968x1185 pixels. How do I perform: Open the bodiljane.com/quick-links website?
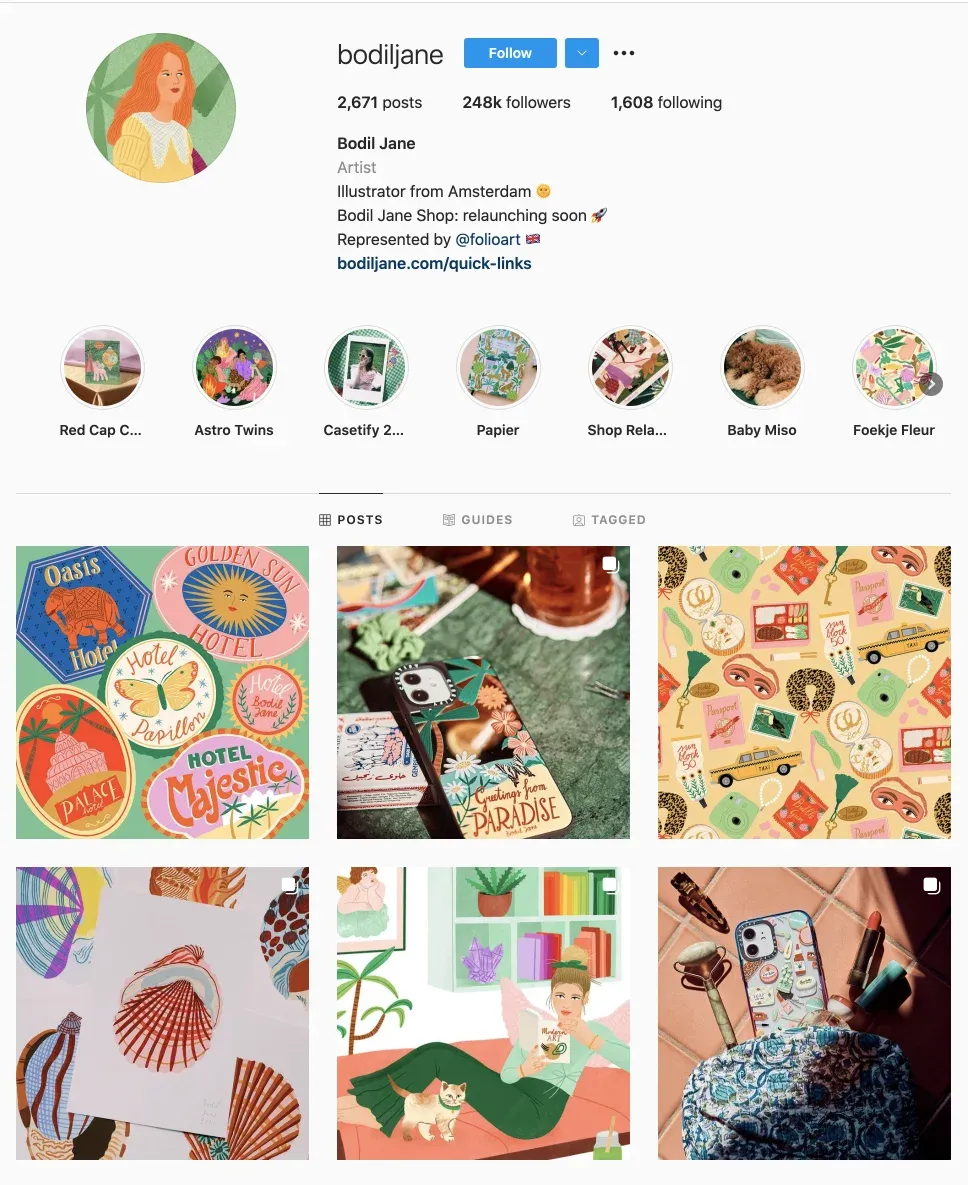click(434, 264)
